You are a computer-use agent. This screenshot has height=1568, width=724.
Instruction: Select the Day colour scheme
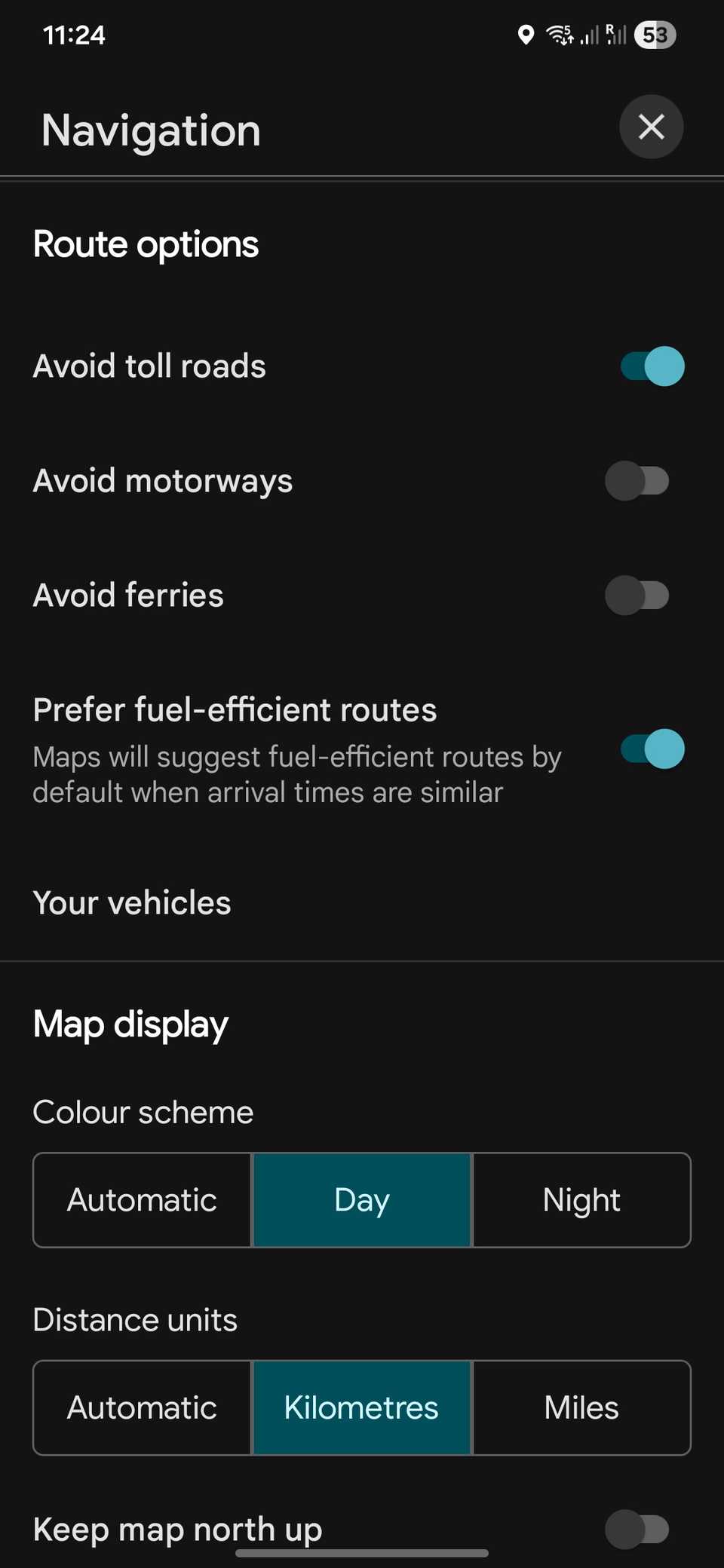pos(362,1200)
